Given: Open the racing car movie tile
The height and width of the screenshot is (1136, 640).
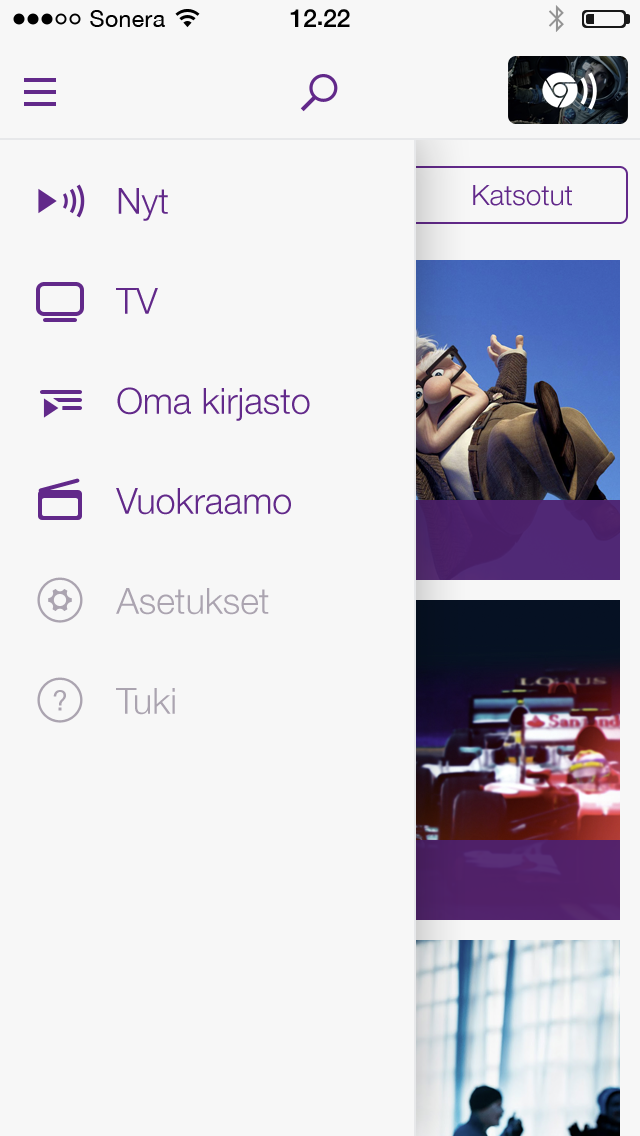Looking at the screenshot, I should 518,759.
